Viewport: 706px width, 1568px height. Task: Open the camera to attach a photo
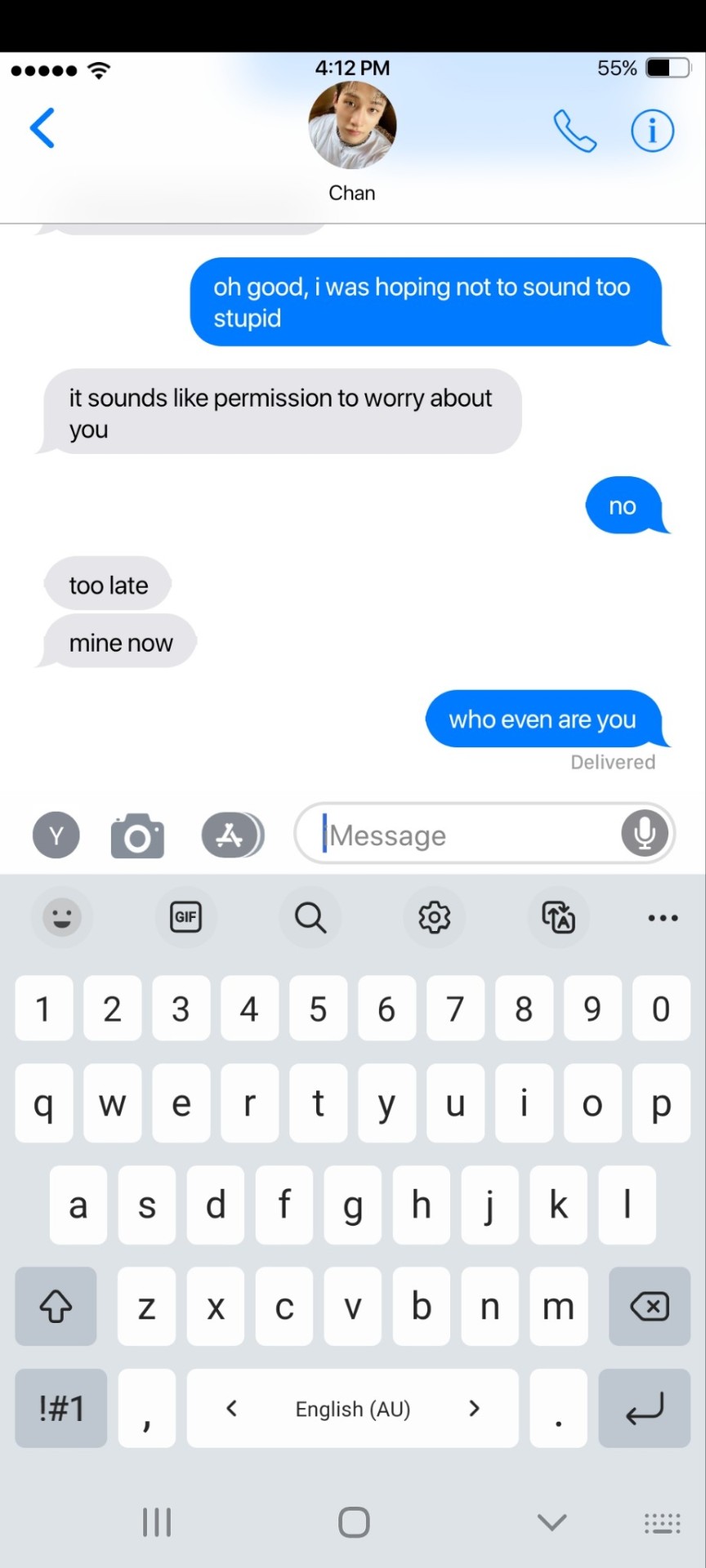(137, 835)
